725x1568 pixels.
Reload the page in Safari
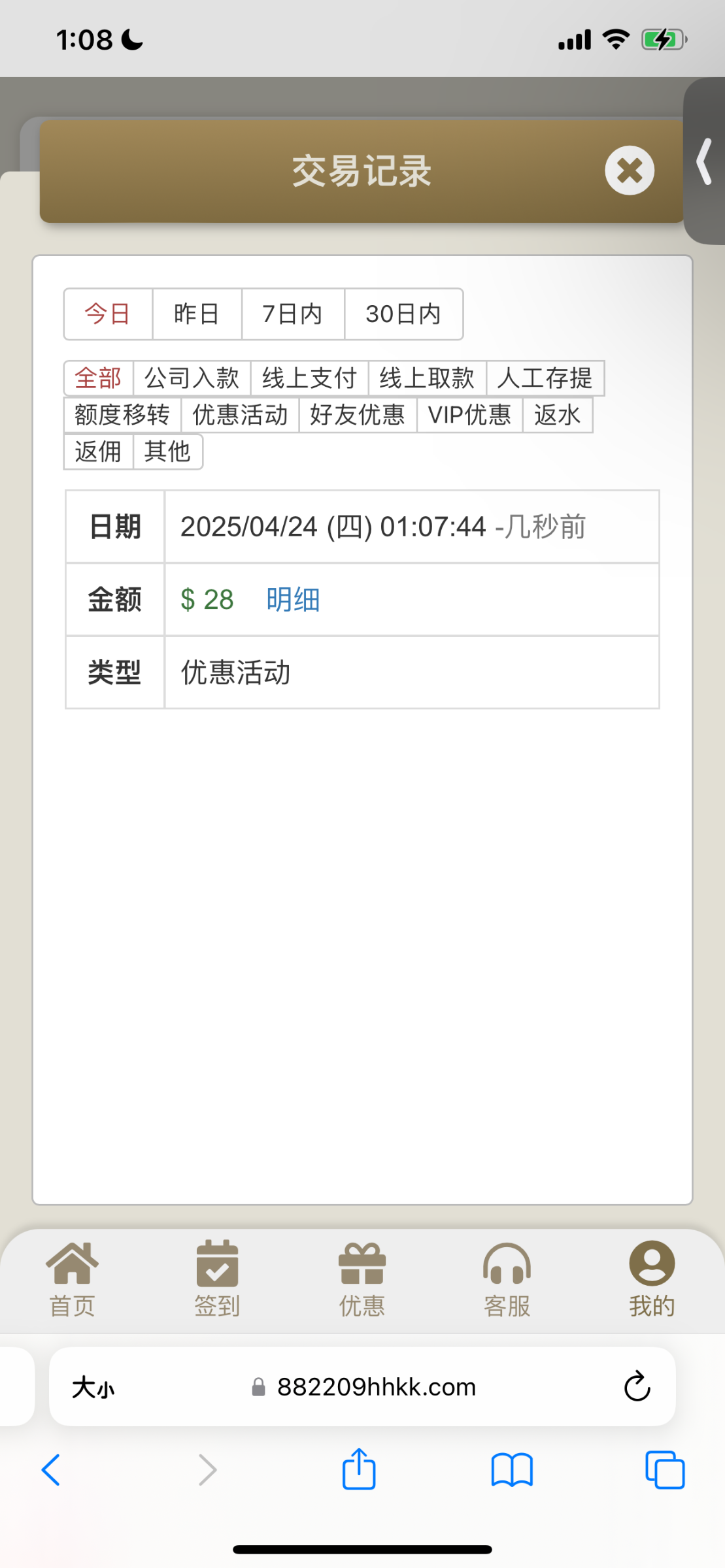click(637, 1386)
